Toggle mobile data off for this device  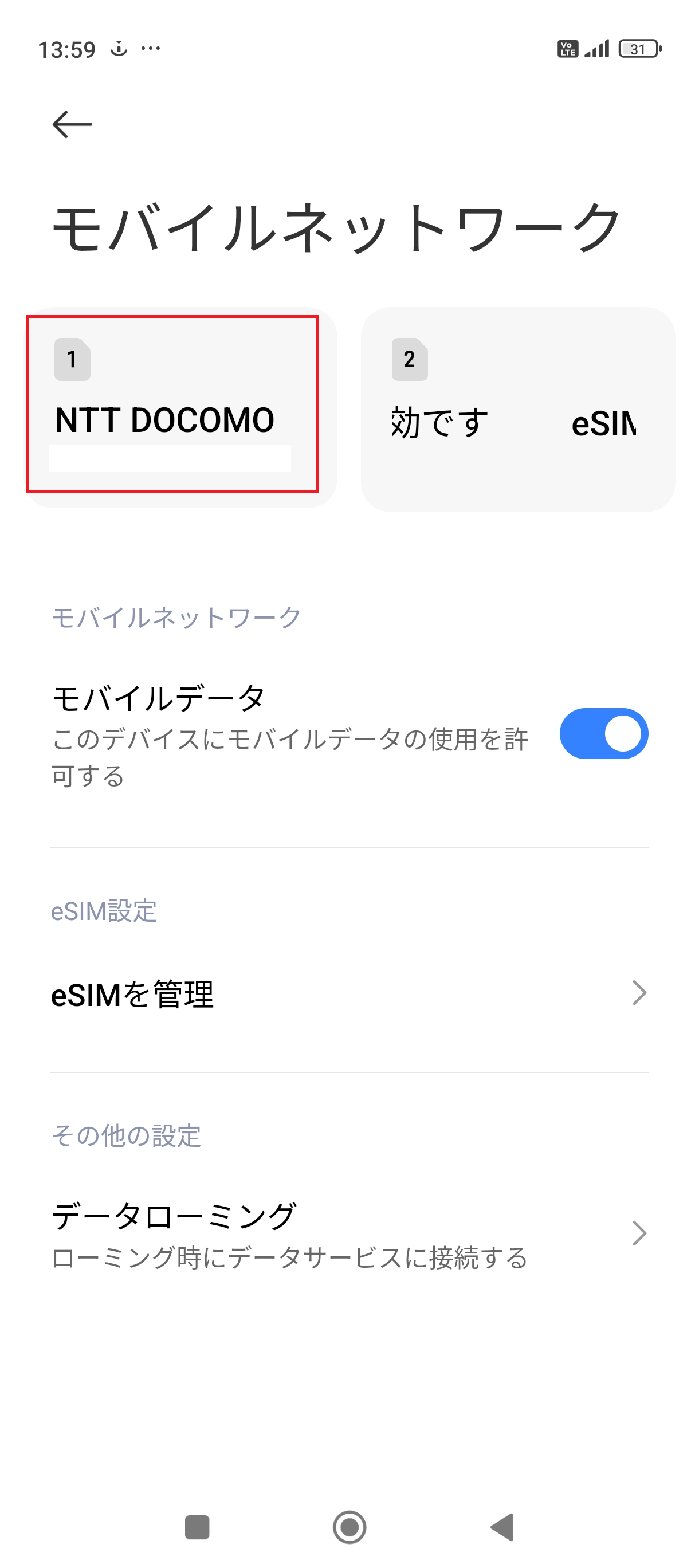[604, 733]
